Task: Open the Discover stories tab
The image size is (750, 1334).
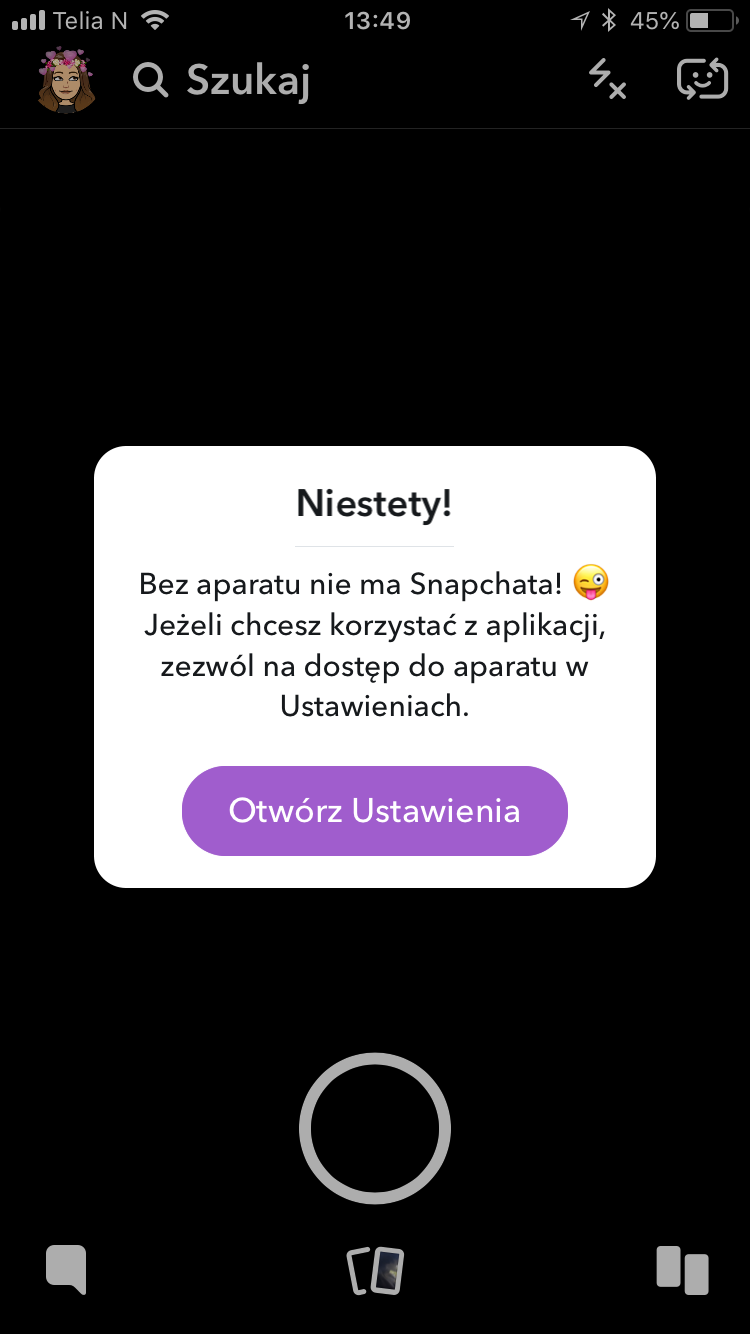Action: coord(683,1270)
